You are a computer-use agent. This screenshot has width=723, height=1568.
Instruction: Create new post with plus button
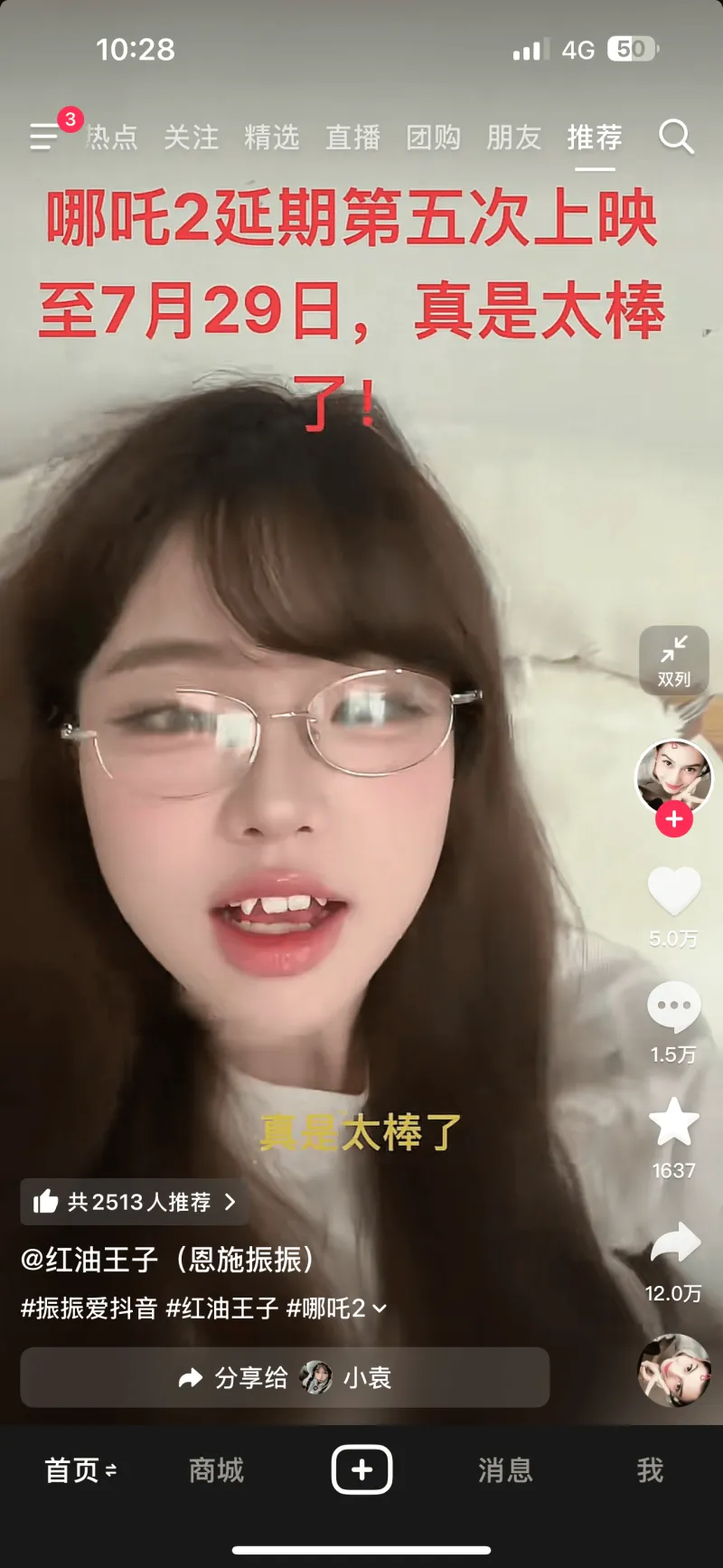coord(361,1470)
